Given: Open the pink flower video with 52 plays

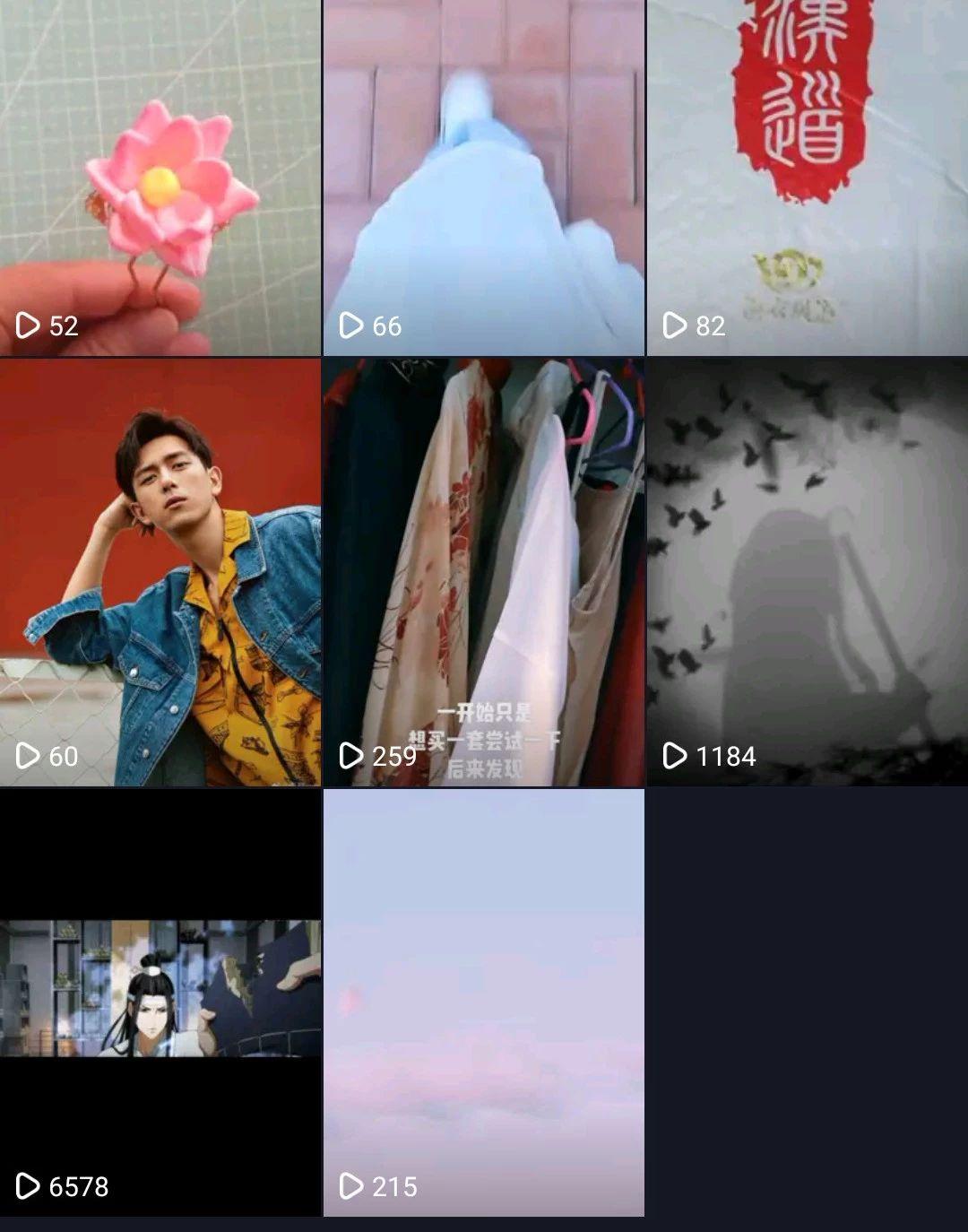Looking at the screenshot, I should pyautogui.click(x=160, y=178).
